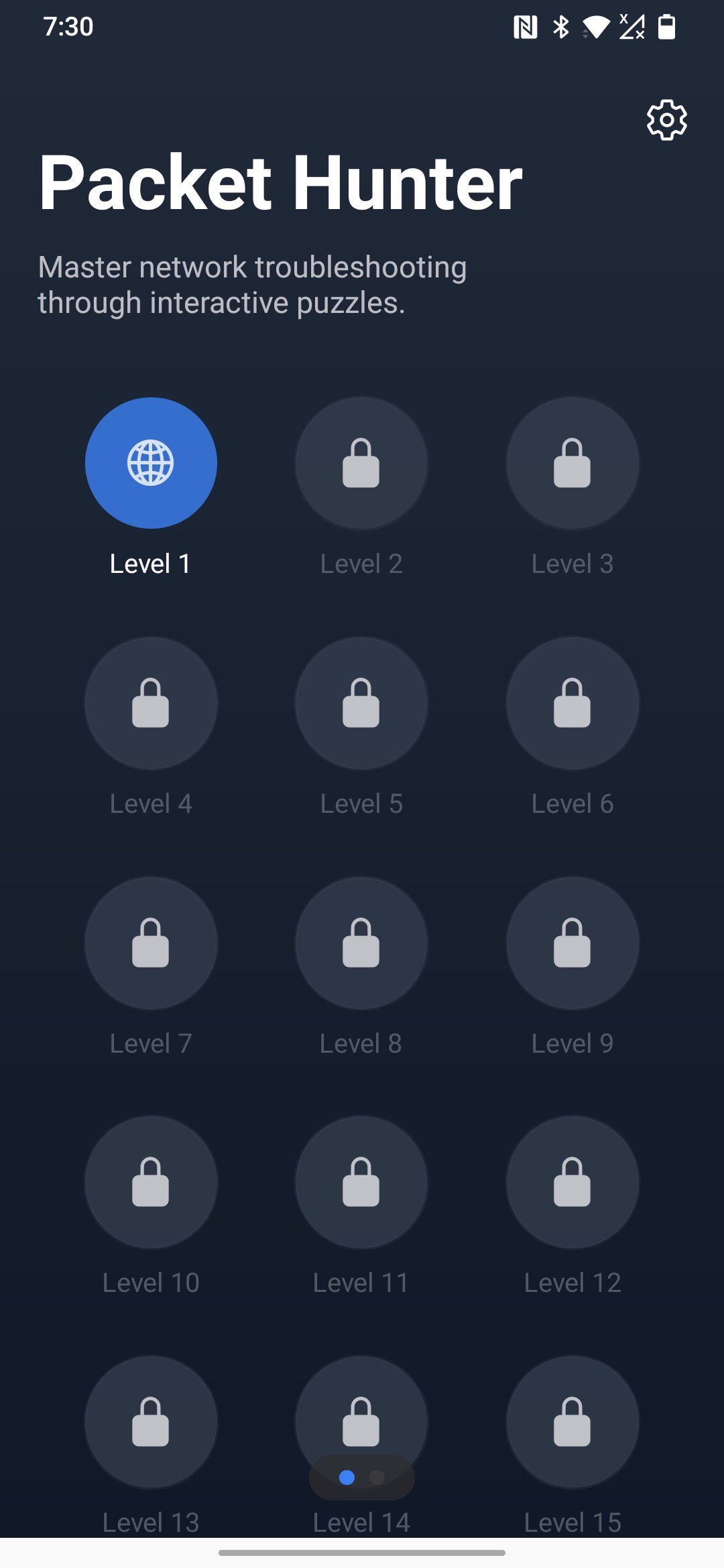Click the Level 10 lock icon
724x1568 pixels.
point(150,1182)
